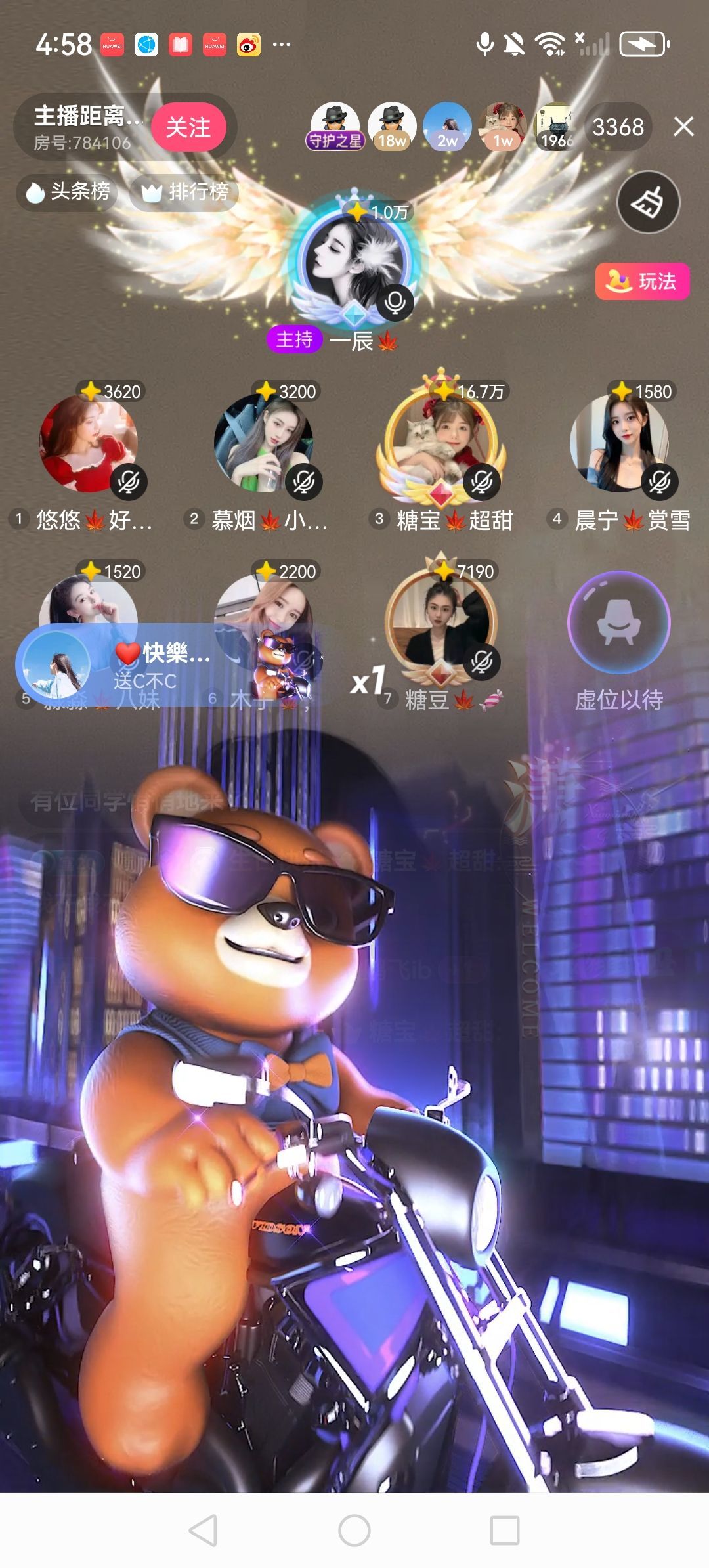Open seat 3 糖宝 超甜 avatar

pos(440,443)
